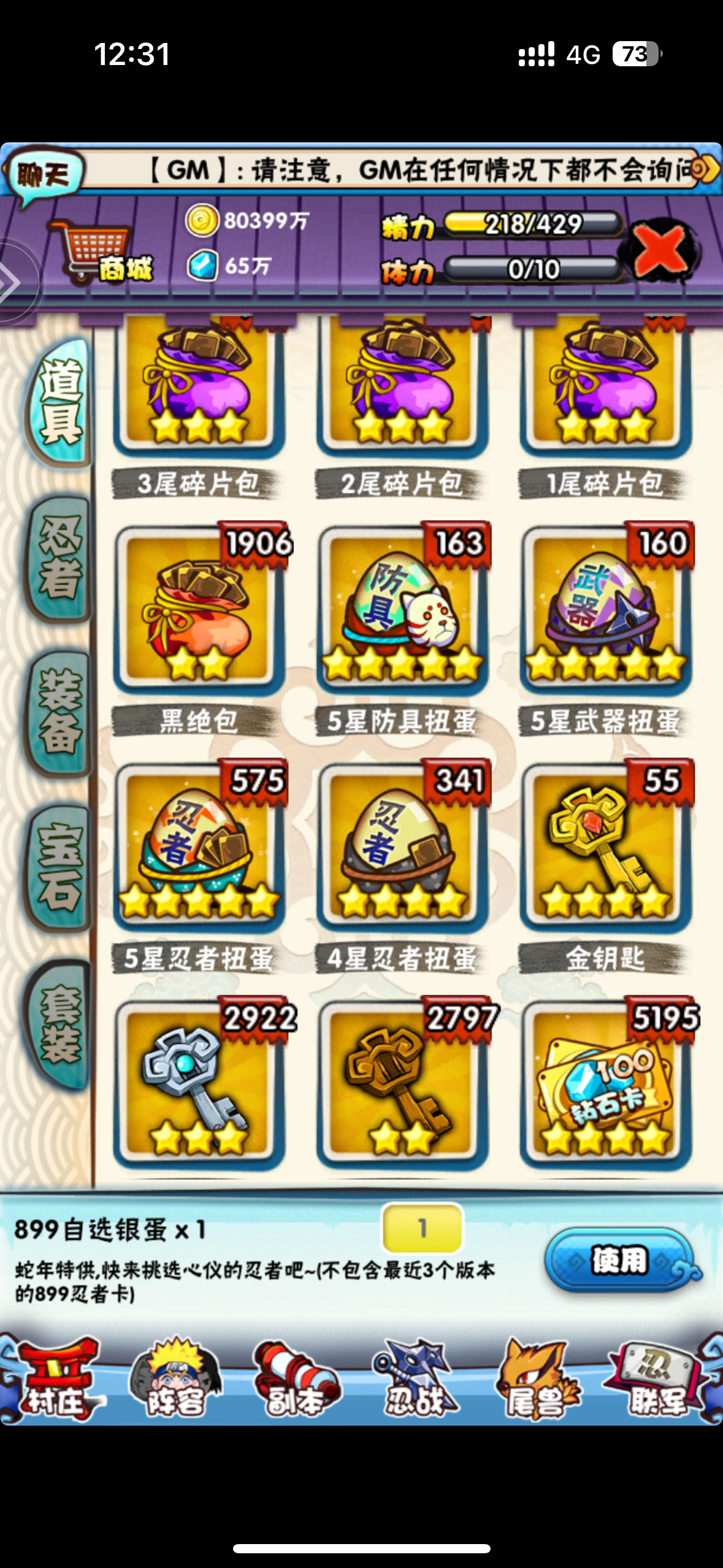Switch to the 套装 side tab
The image size is (723, 1568).
[58, 1023]
